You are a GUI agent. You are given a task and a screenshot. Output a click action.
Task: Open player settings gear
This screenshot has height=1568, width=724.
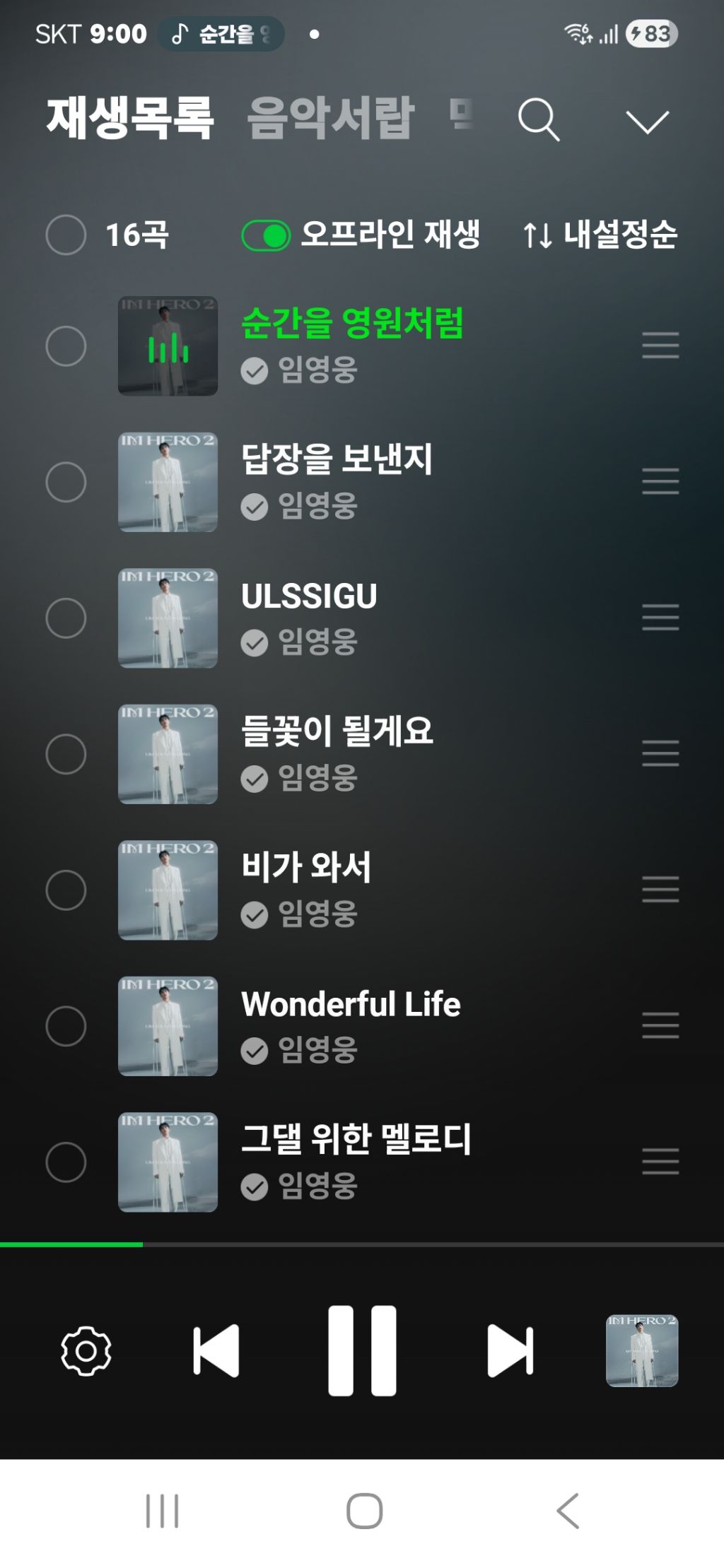tap(86, 1350)
